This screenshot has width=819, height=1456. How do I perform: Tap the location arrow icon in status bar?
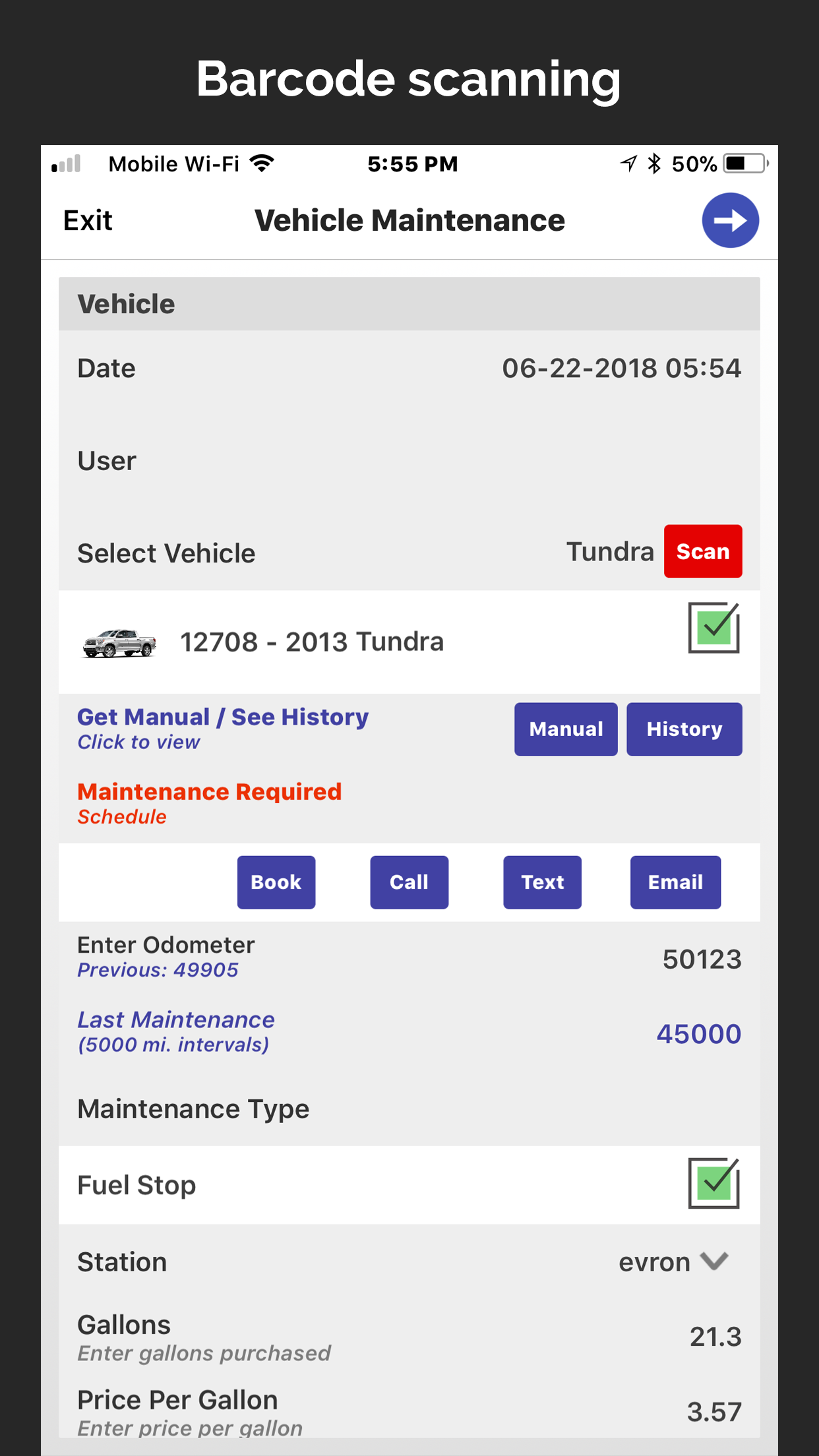coord(627,163)
